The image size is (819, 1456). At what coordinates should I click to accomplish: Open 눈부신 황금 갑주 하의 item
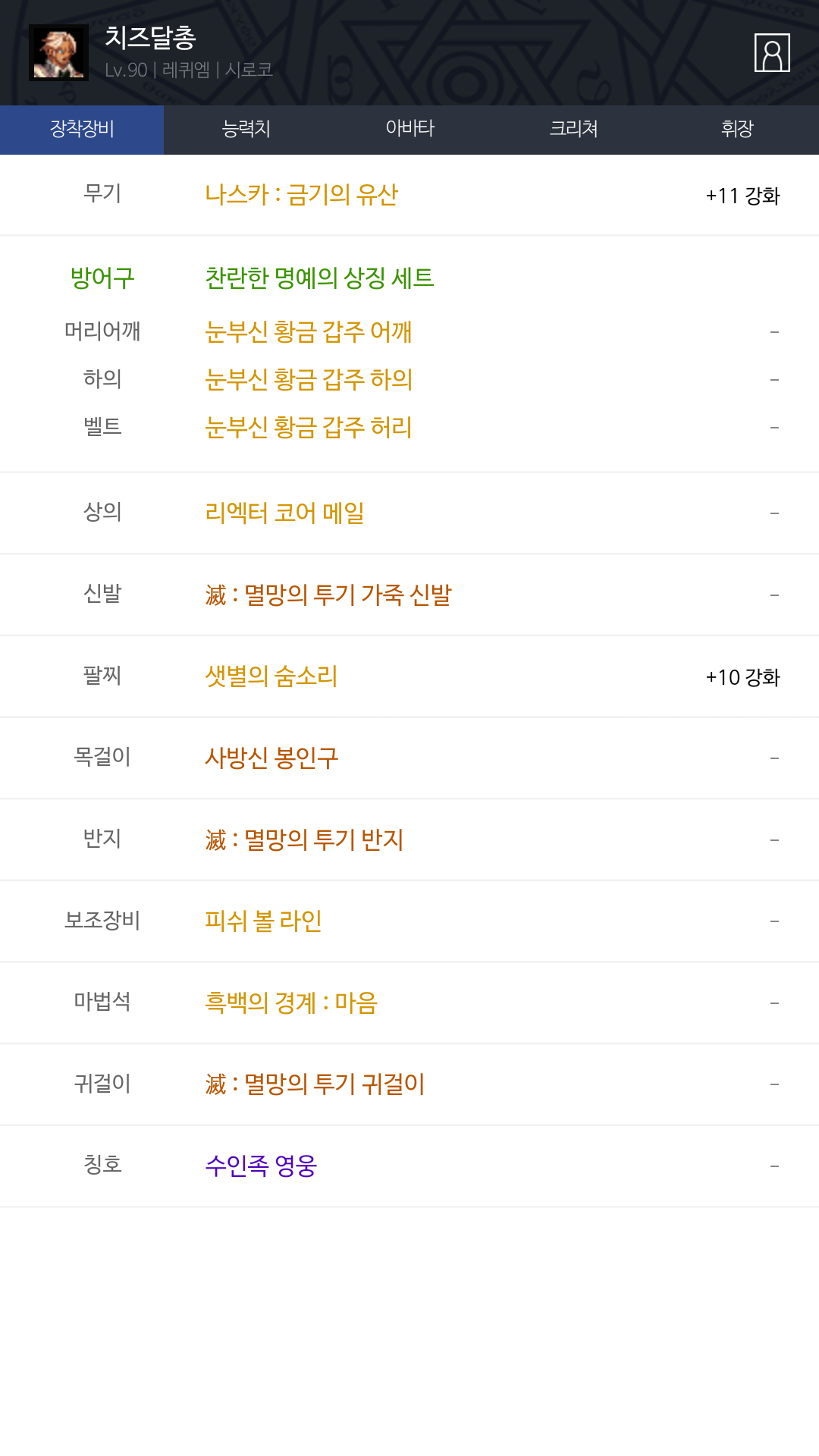(309, 380)
